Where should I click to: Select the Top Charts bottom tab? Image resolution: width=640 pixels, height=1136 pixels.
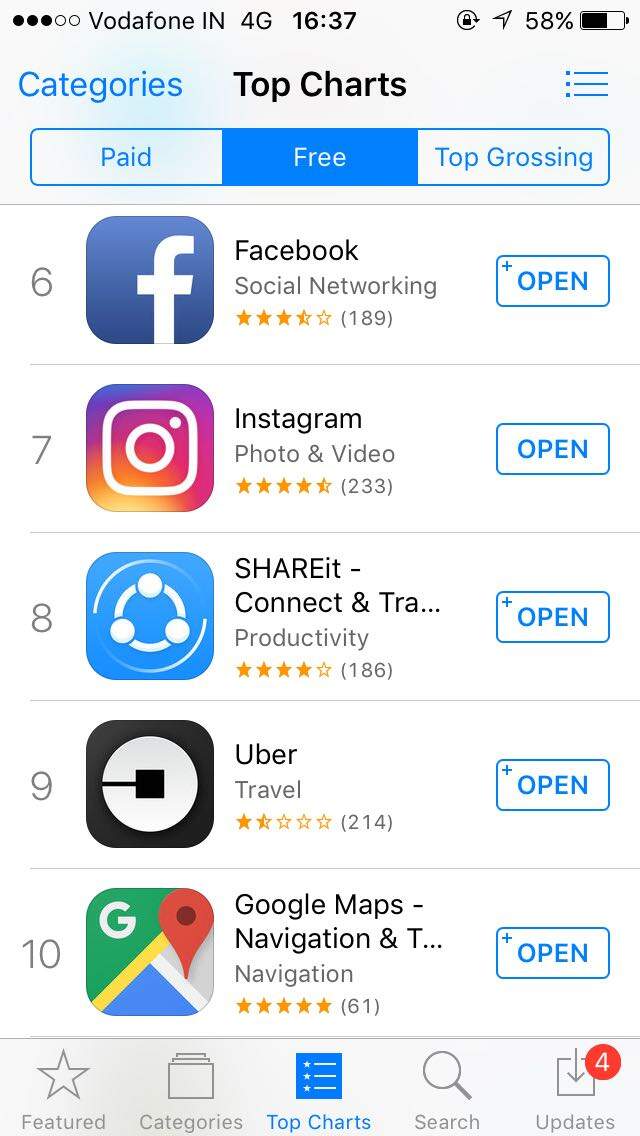click(x=319, y=1089)
